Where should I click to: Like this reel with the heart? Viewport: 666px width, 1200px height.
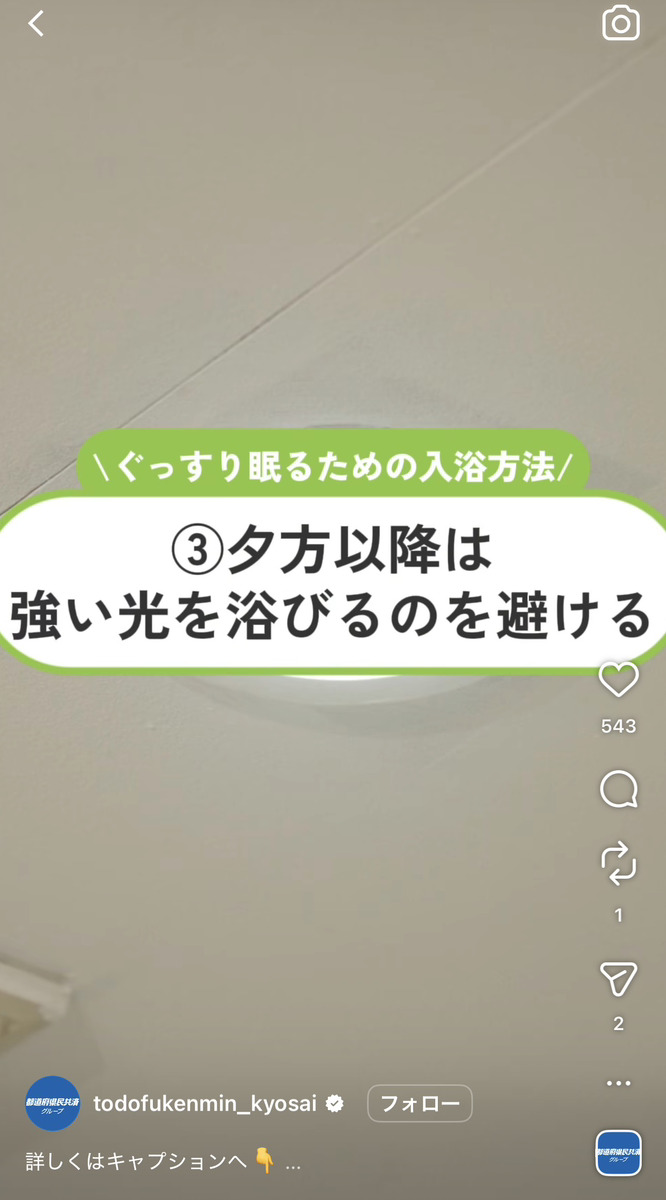[x=618, y=681]
